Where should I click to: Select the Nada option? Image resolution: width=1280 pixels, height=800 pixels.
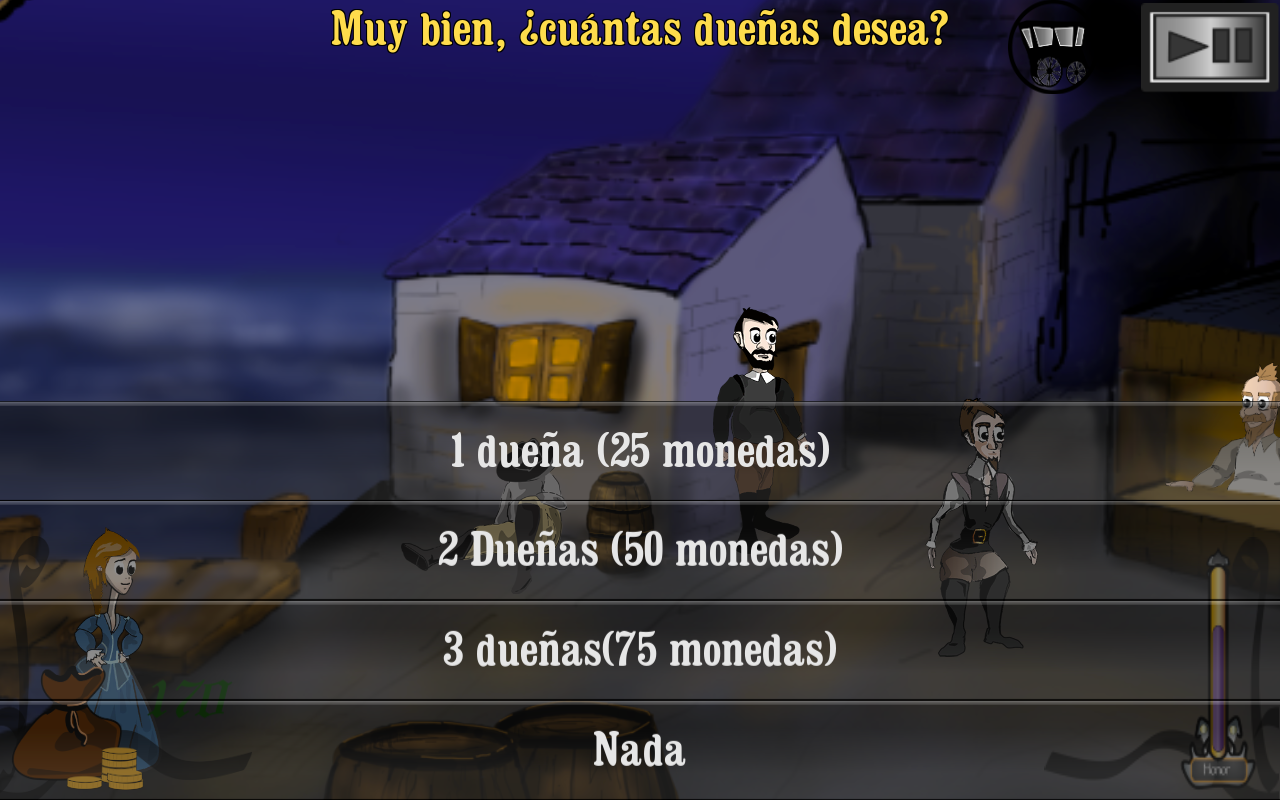(640, 750)
